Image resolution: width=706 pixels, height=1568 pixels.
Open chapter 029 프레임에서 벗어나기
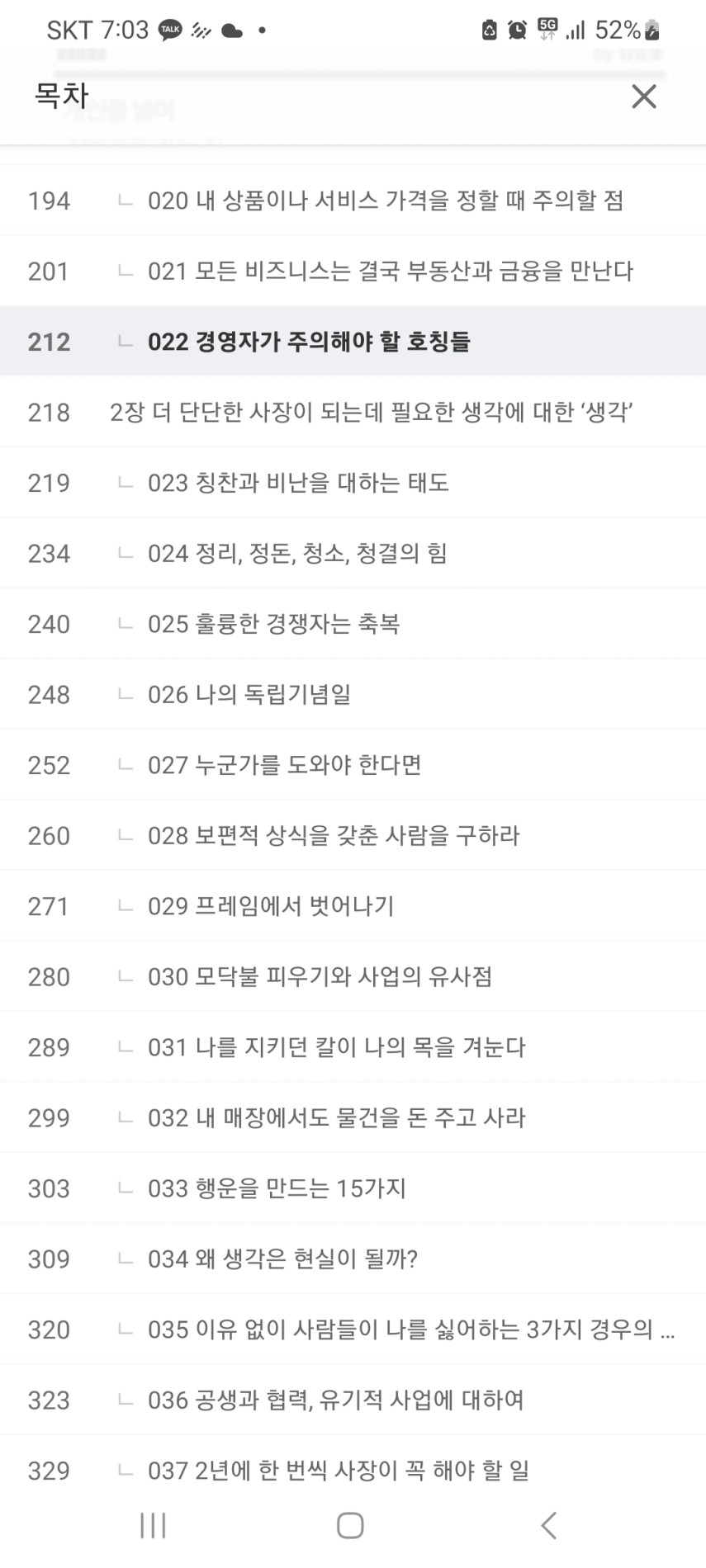tap(353, 906)
